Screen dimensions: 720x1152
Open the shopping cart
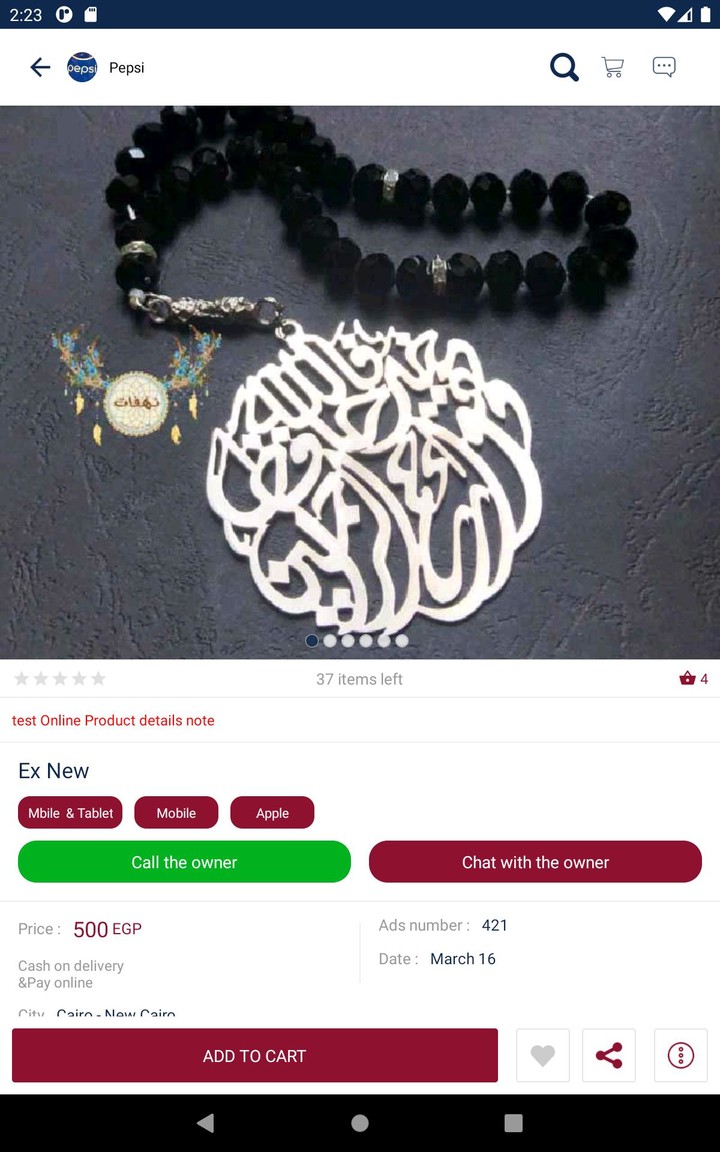click(613, 67)
